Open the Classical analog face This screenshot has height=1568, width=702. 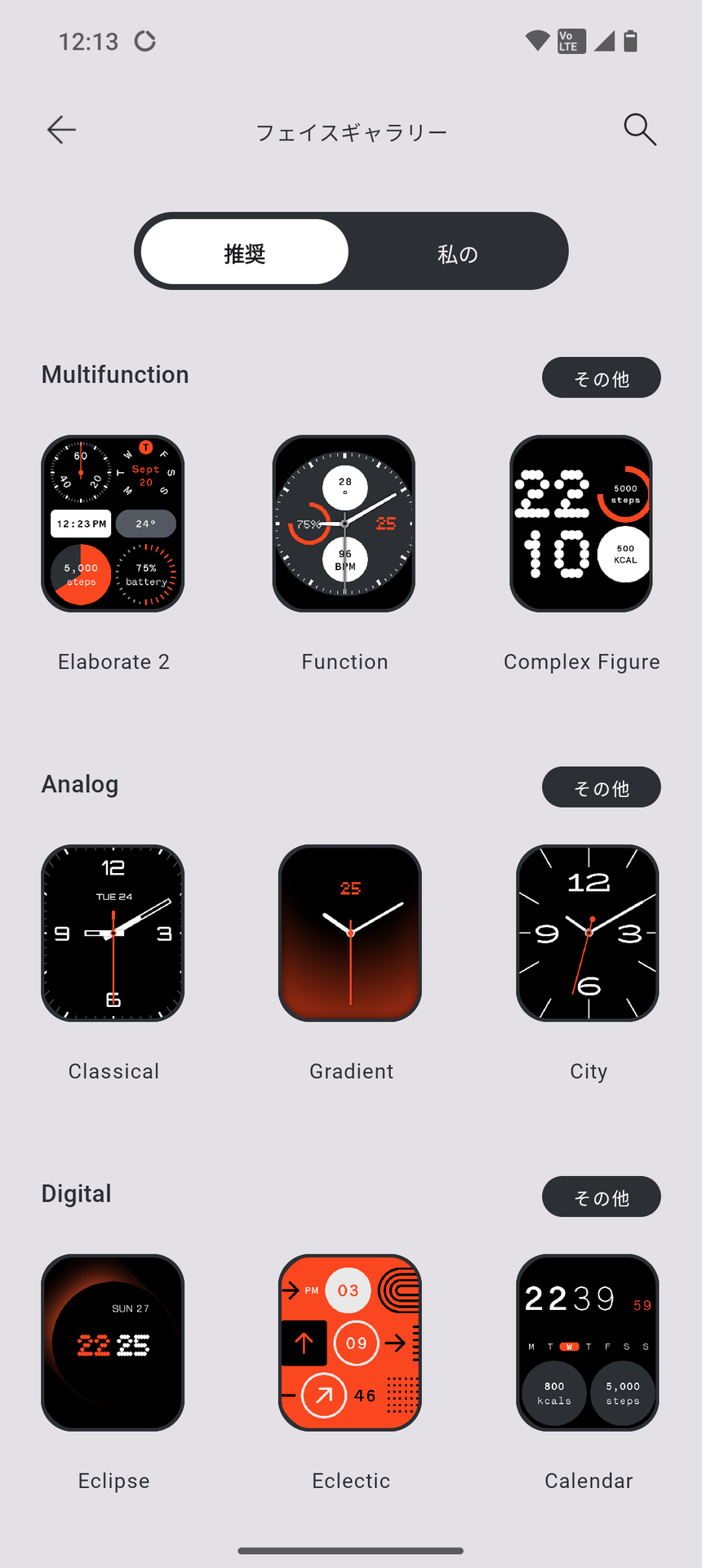[x=113, y=933]
